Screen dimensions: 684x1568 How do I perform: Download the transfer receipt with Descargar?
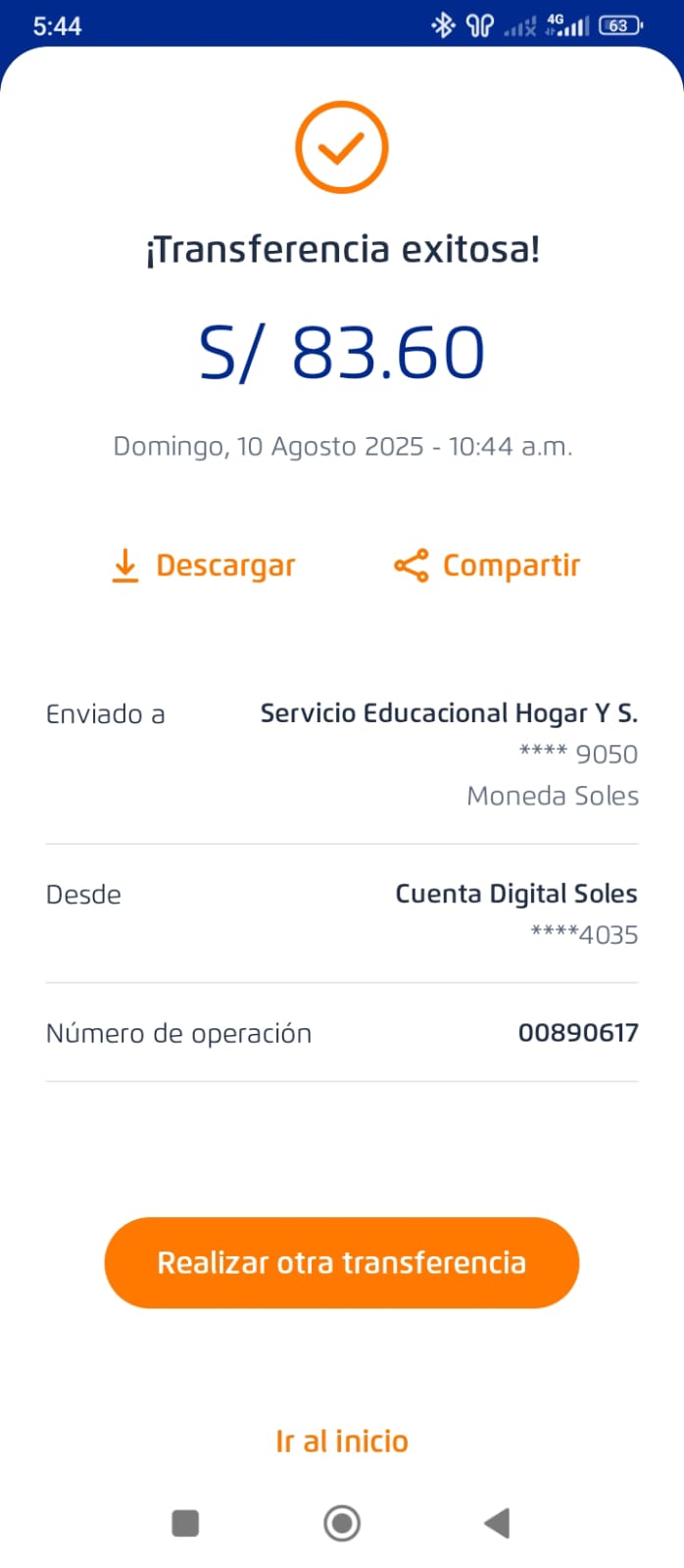tap(204, 565)
